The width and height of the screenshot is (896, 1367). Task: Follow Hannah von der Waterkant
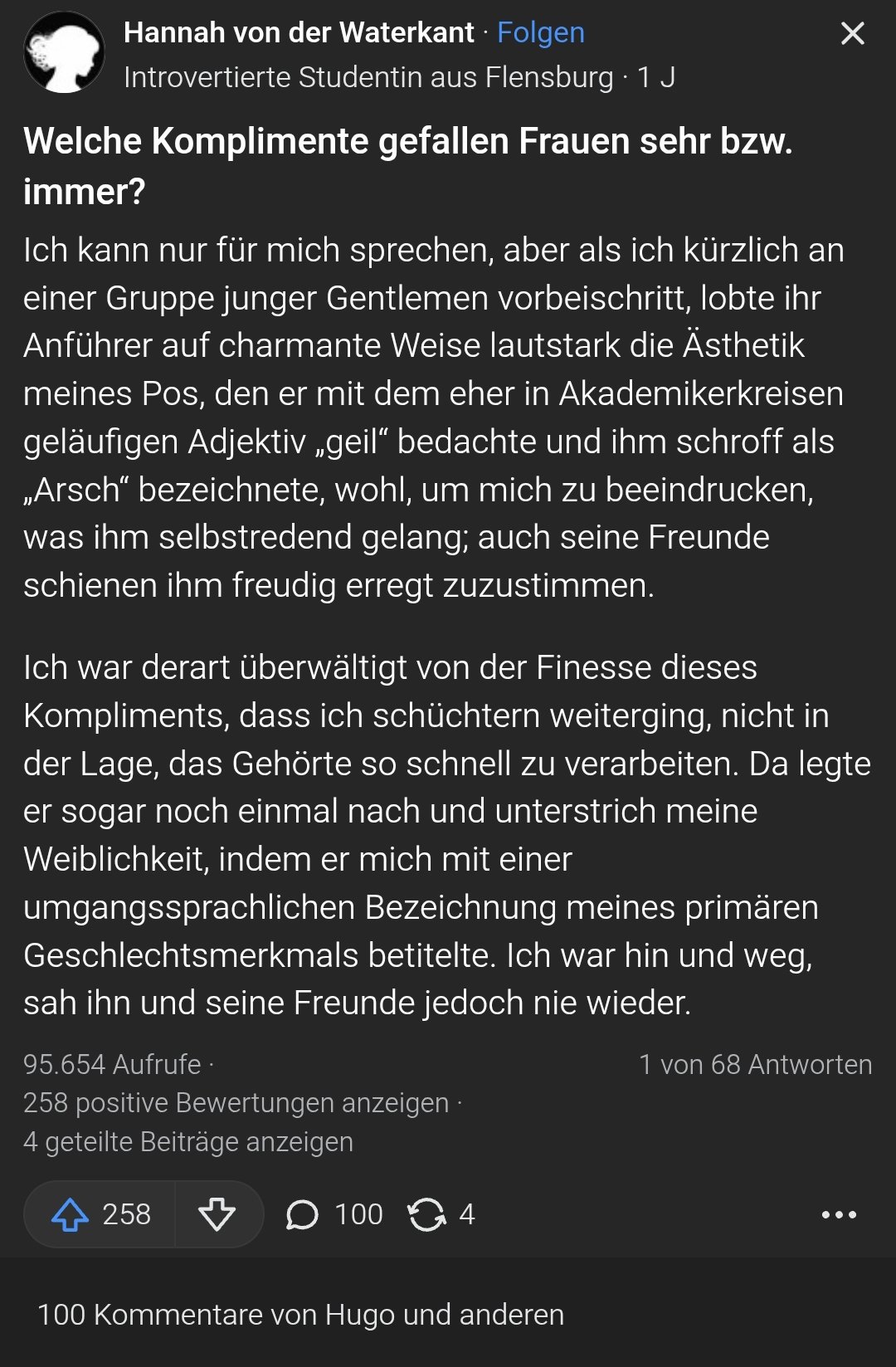tap(540, 32)
